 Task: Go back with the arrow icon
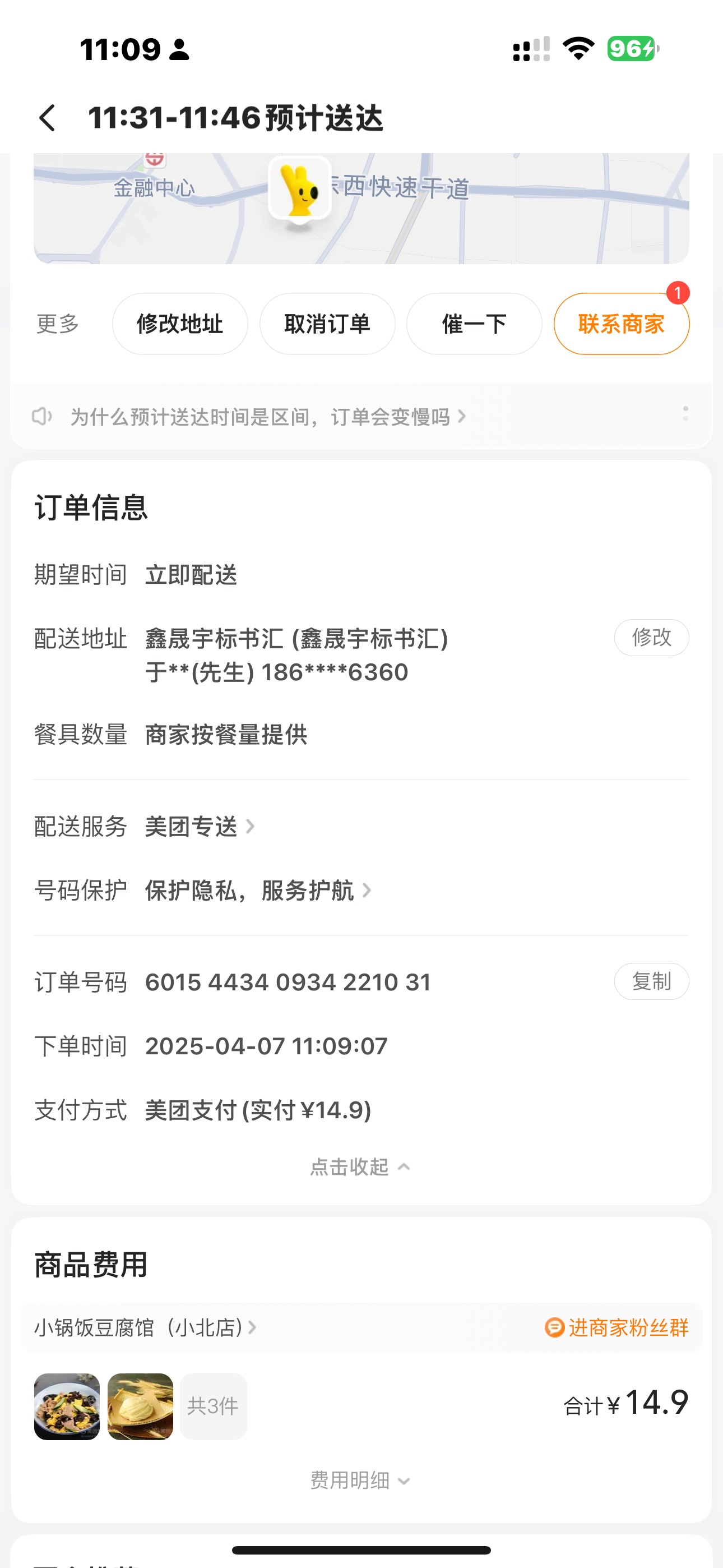click(48, 117)
